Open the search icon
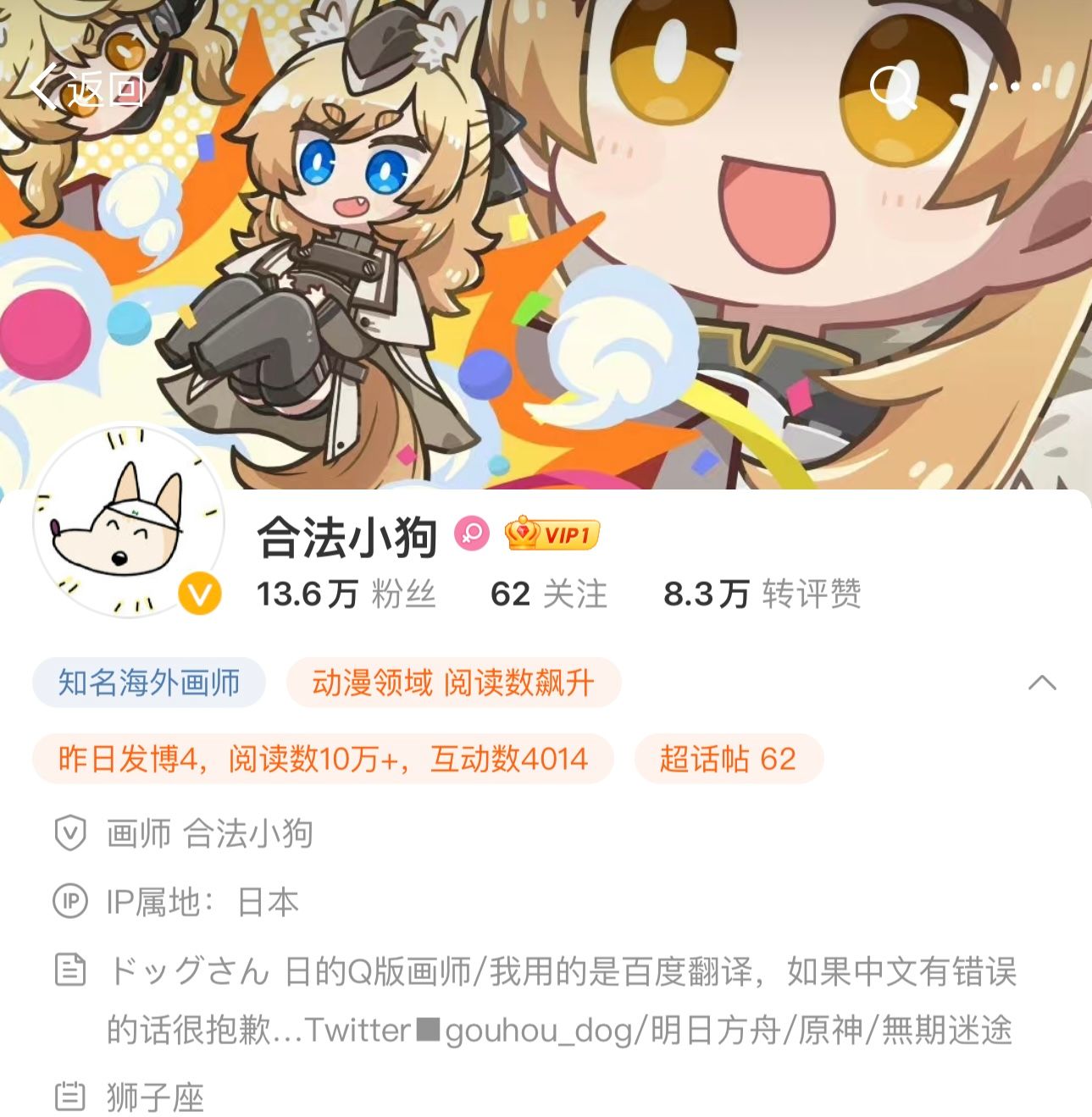This screenshot has height=1117, width=1092. (893, 86)
